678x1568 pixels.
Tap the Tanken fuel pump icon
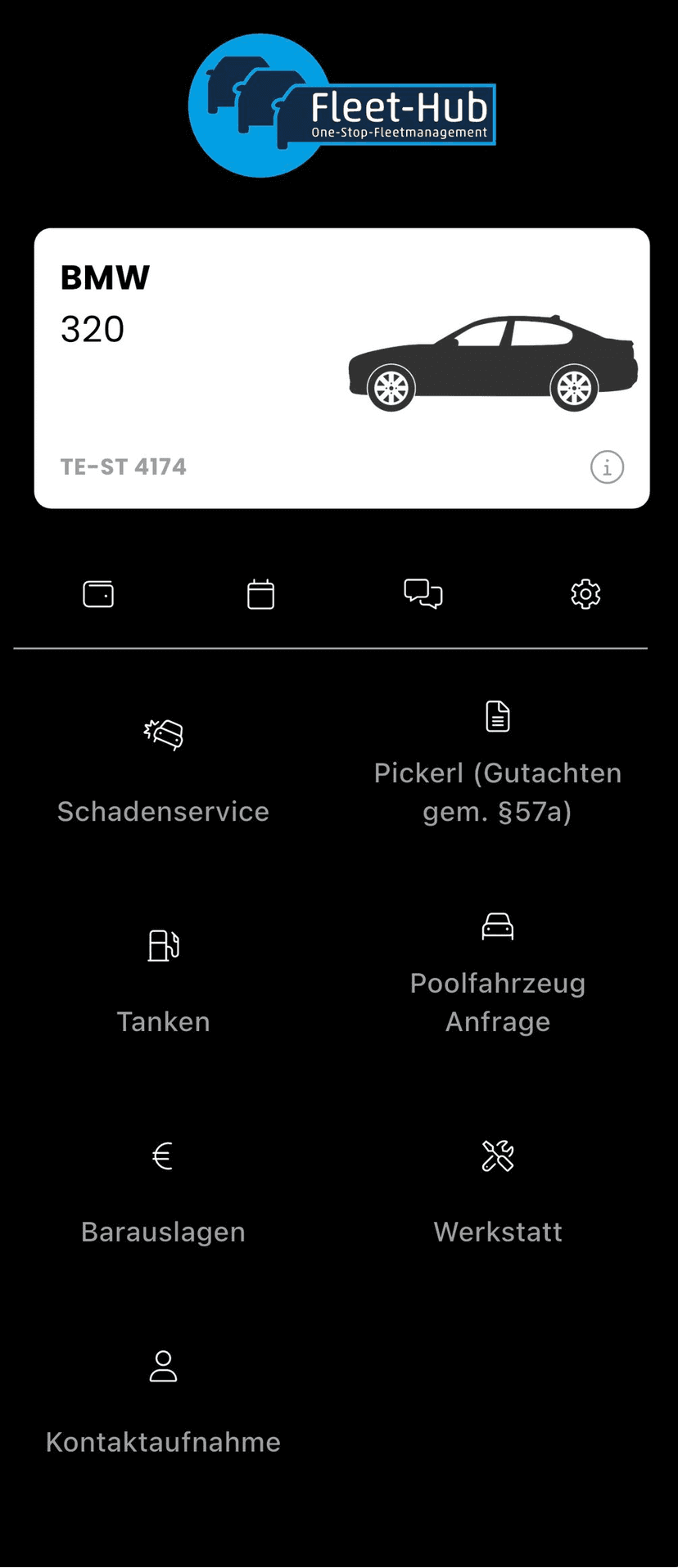[163, 944]
